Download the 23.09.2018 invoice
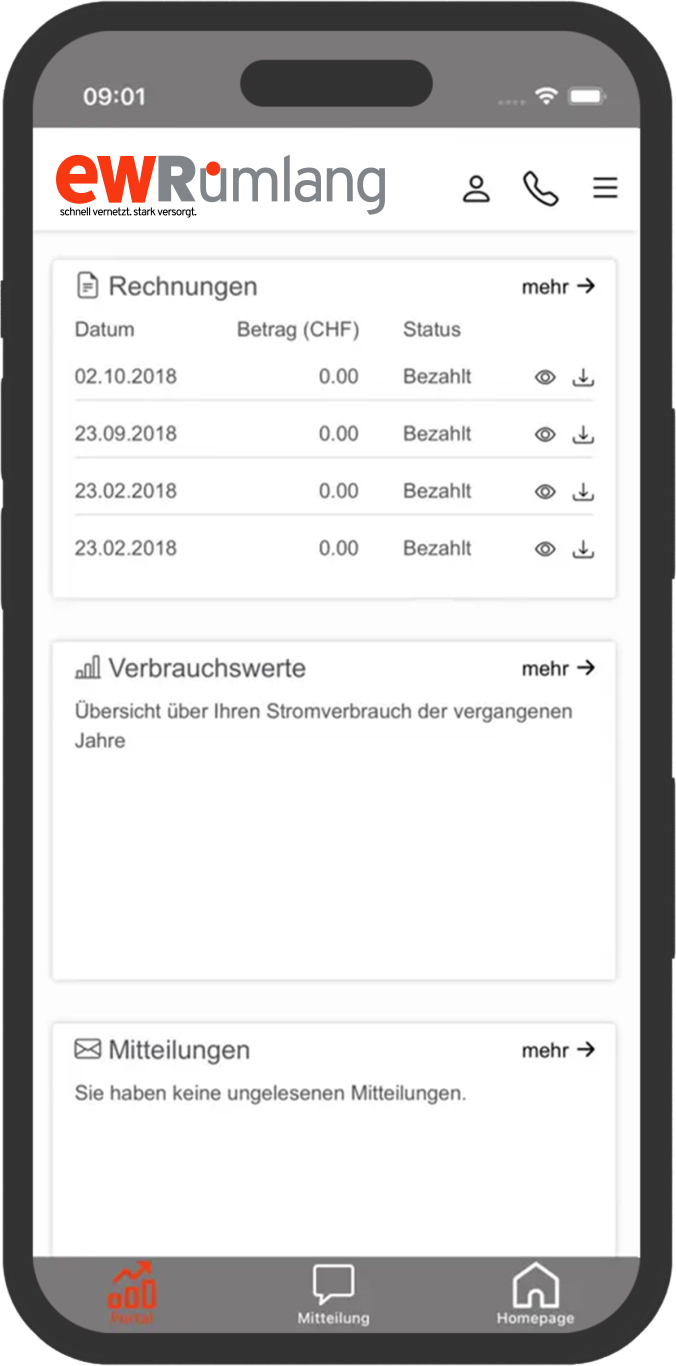Viewport: 676px width, 1366px height. click(583, 434)
